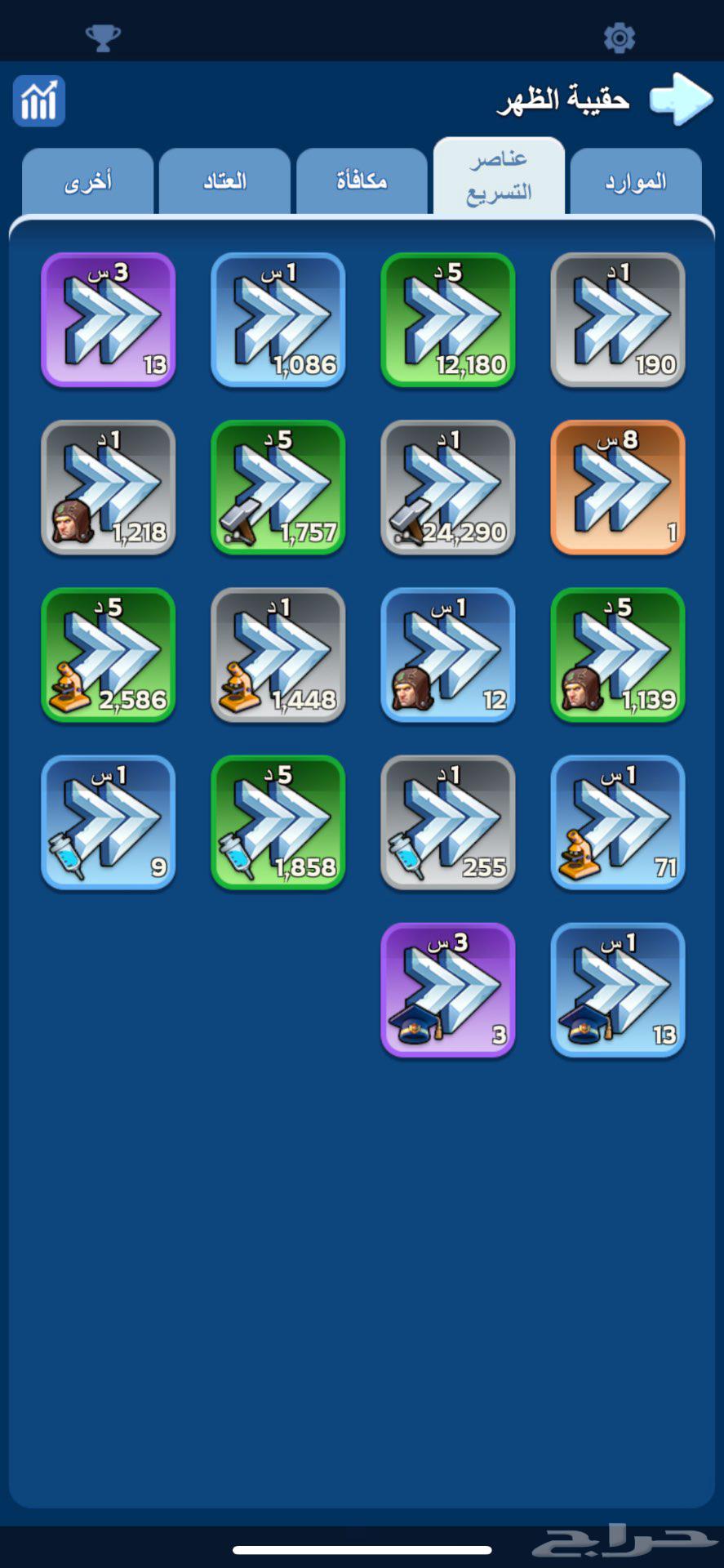Select the 1-minute speedup with count 190
The image size is (724, 1568).
pyautogui.click(x=618, y=320)
